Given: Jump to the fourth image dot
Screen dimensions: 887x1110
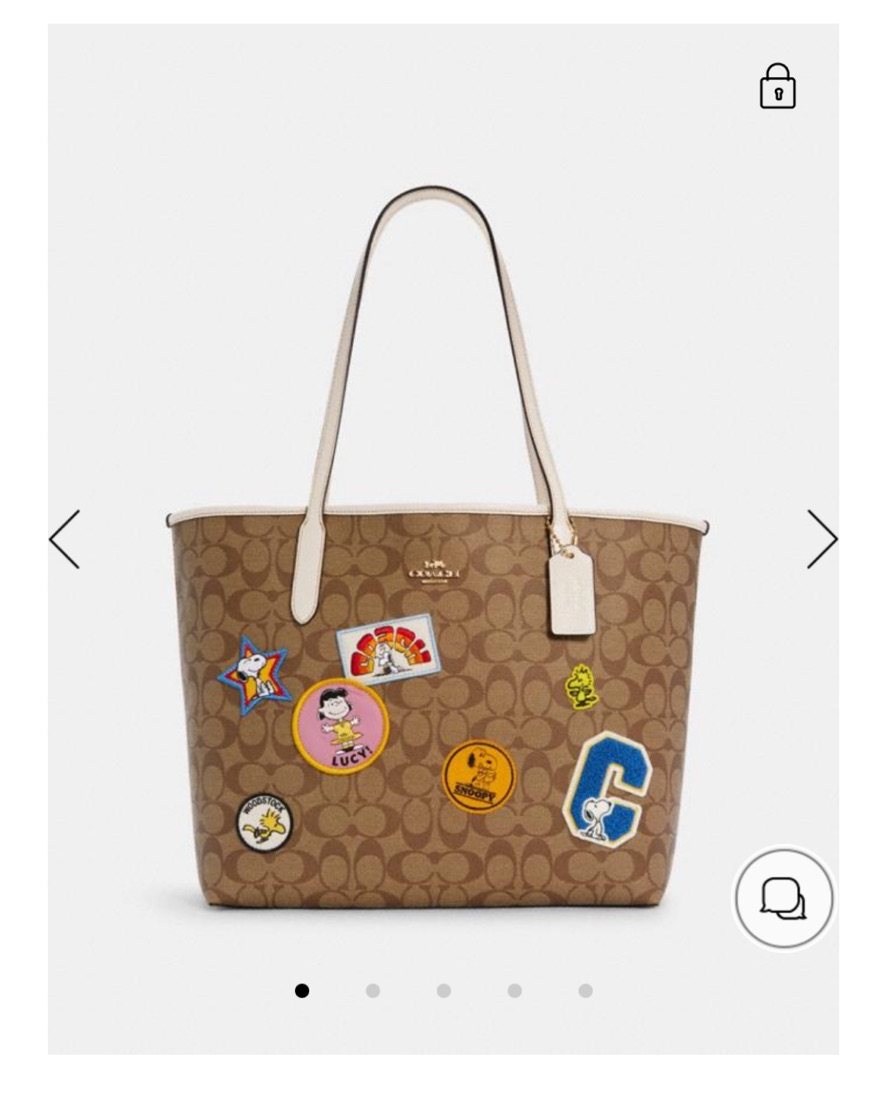Looking at the screenshot, I should (514, 991).
